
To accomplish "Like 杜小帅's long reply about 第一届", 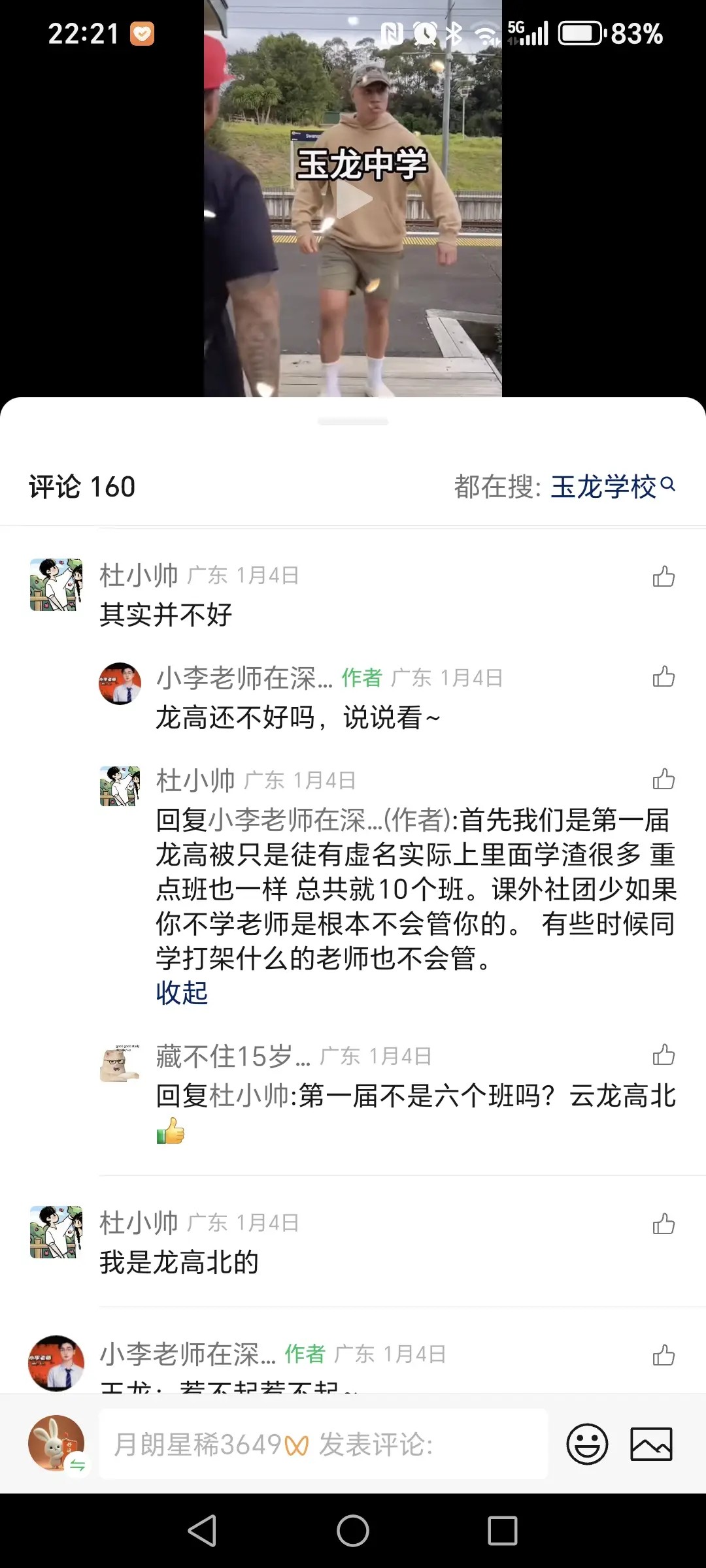I will pos(663,779).
